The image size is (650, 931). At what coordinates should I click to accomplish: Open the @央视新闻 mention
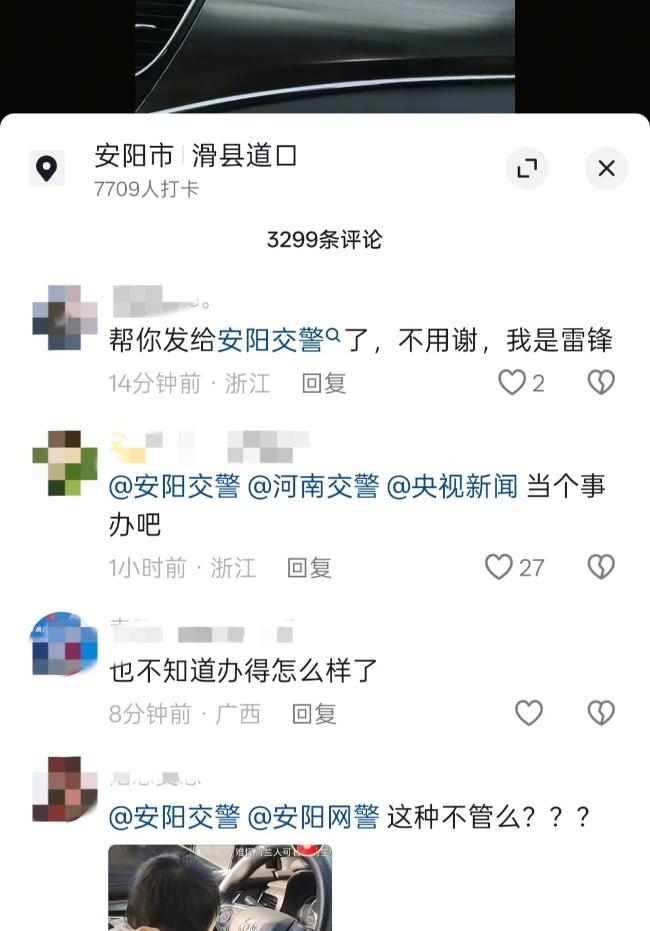pos(452,487)
